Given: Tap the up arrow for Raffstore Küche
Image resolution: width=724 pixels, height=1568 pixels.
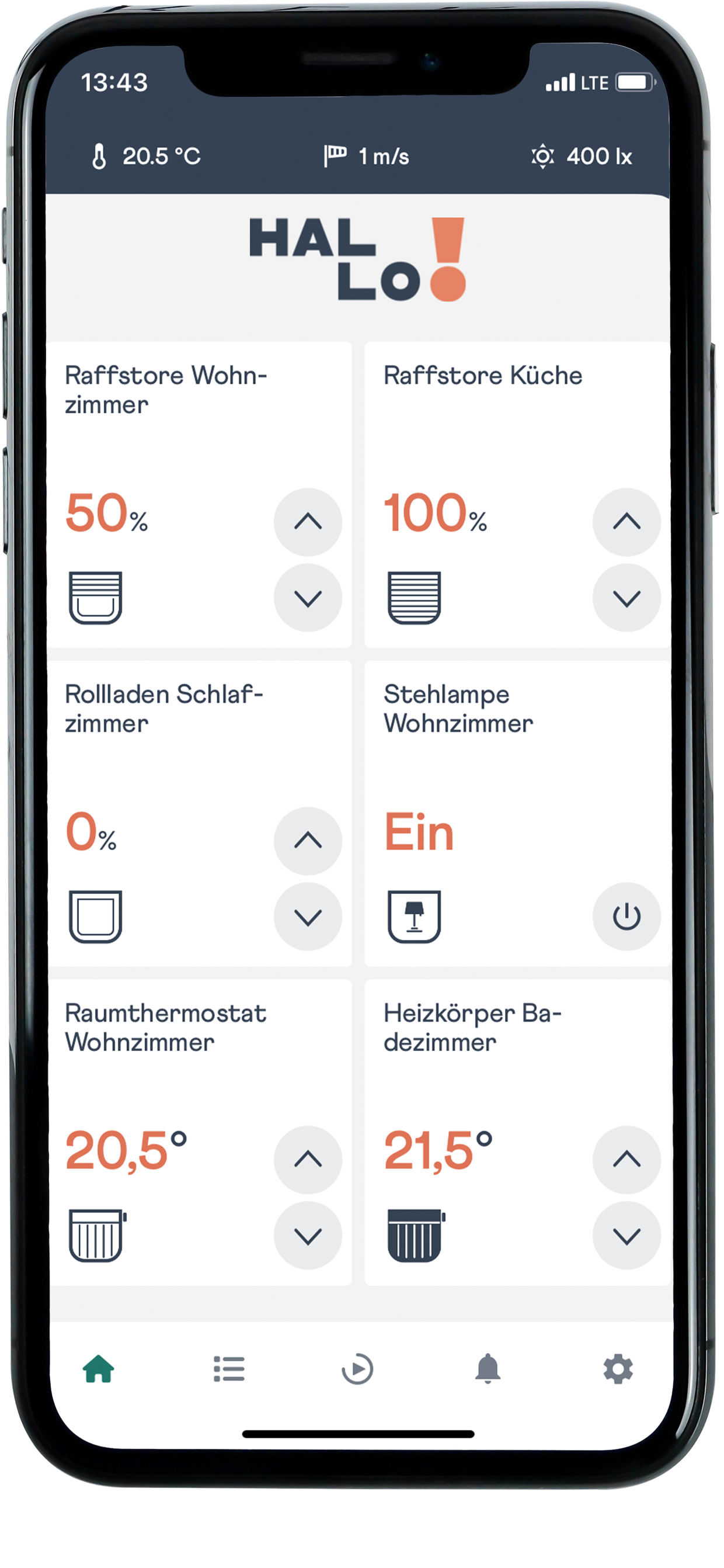Looking at the screenshot, I should pyautogui.click(x=626, y=522).
